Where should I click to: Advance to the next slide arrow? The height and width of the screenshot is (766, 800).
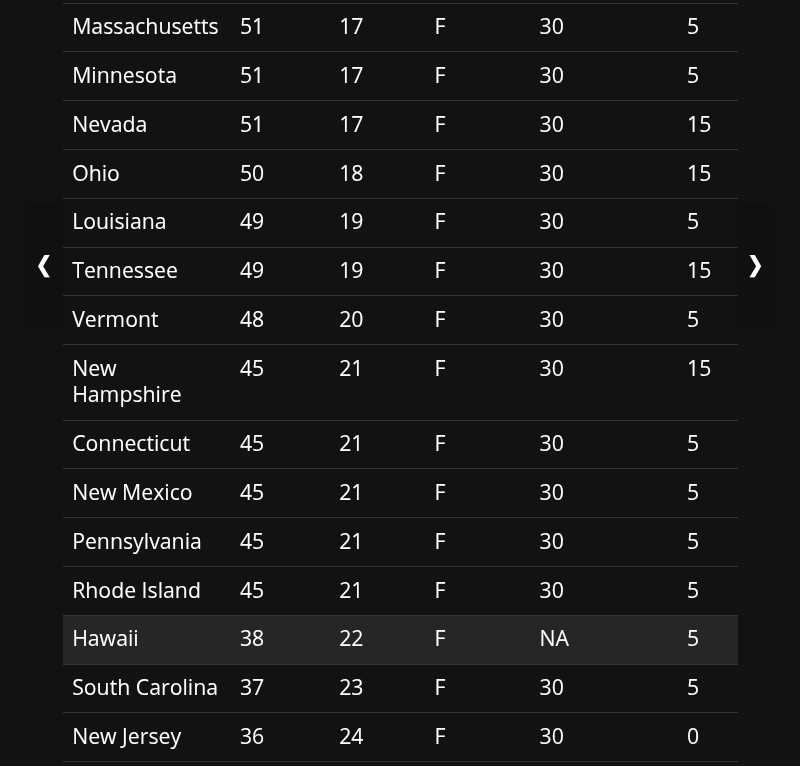point(755,266)
